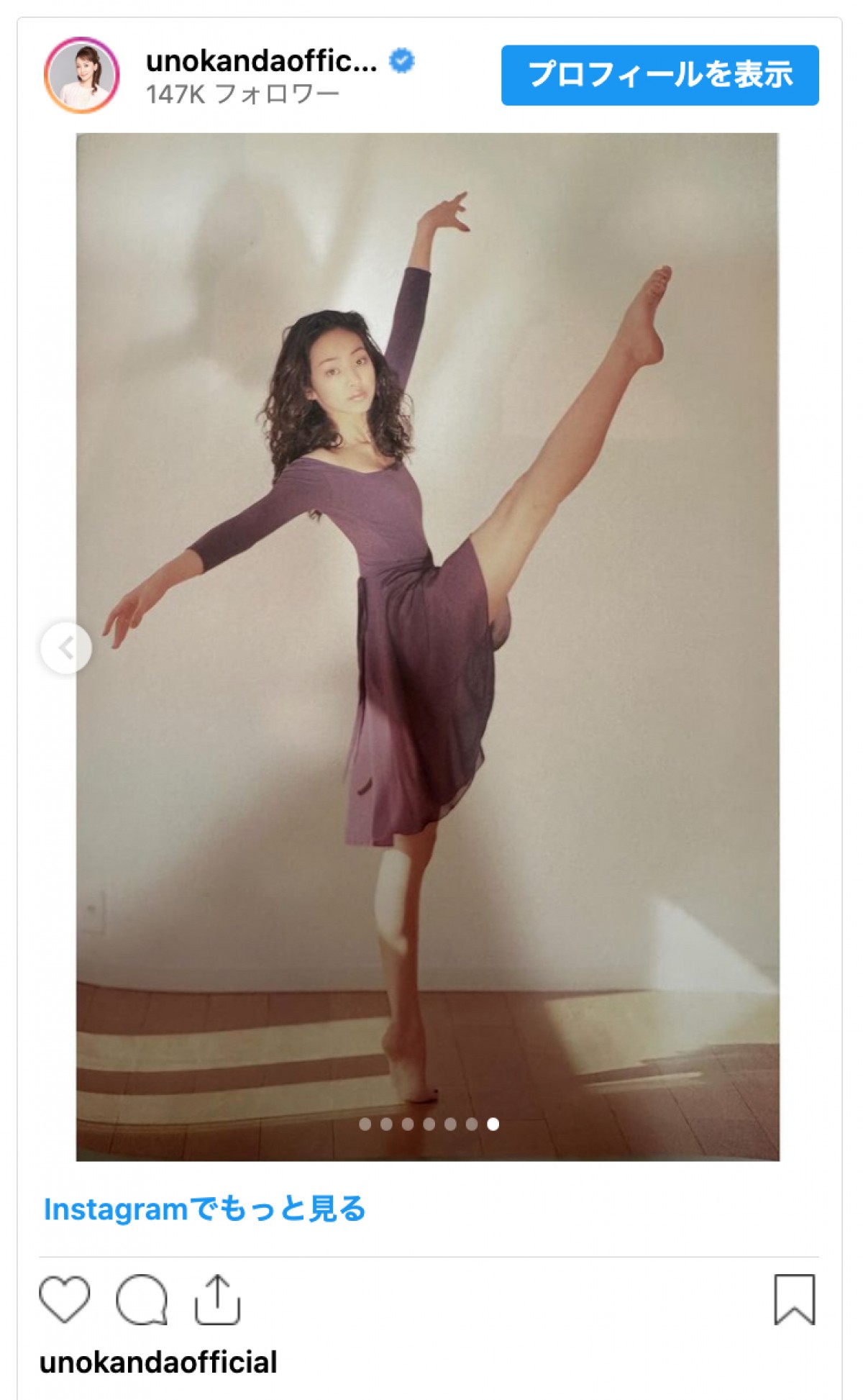Open the comment bubble icon

[x=142, y=1299]
